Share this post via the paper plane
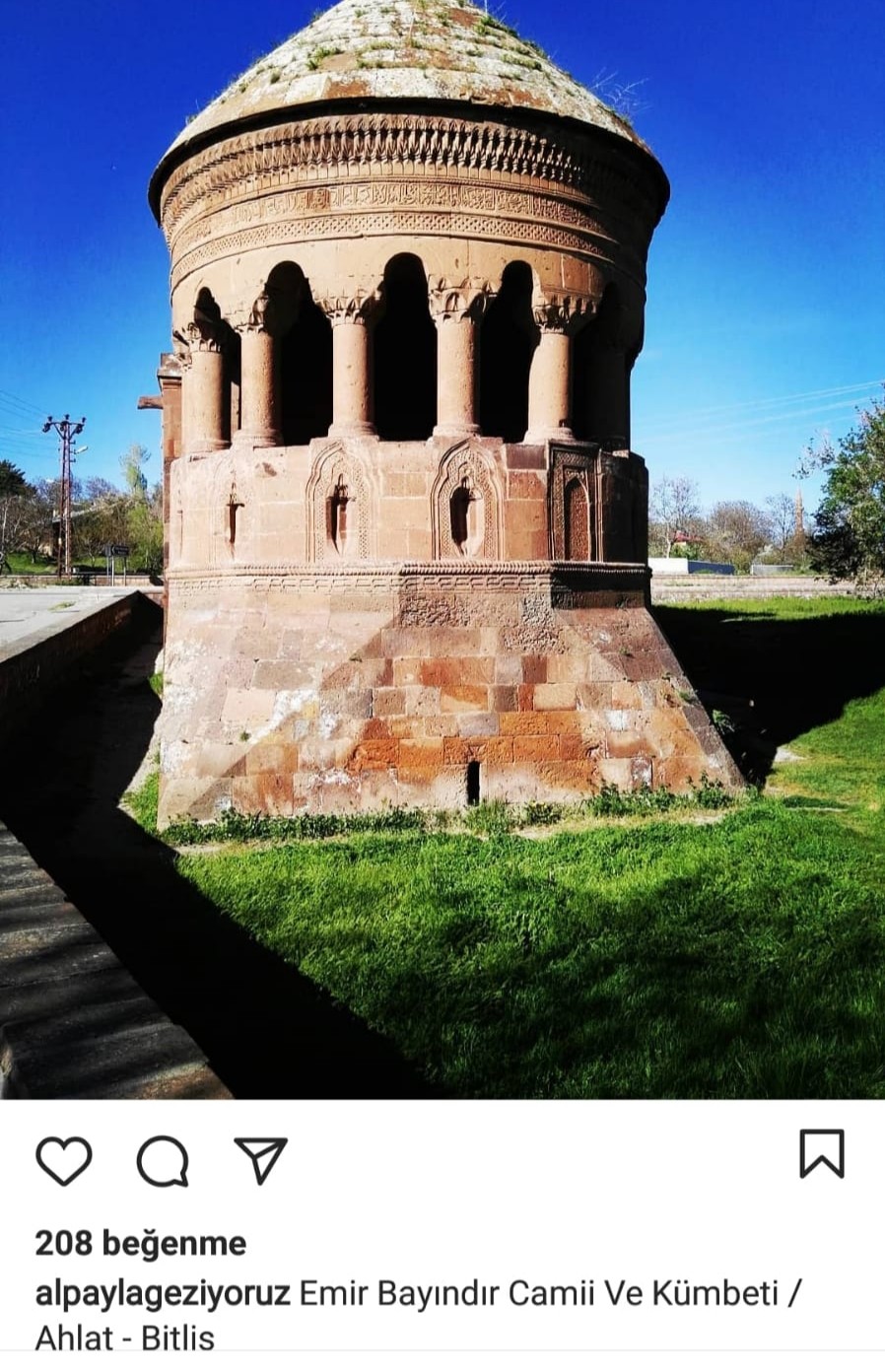The image size is (885, 1372). pyautogui.click(x=260, y=1160)
